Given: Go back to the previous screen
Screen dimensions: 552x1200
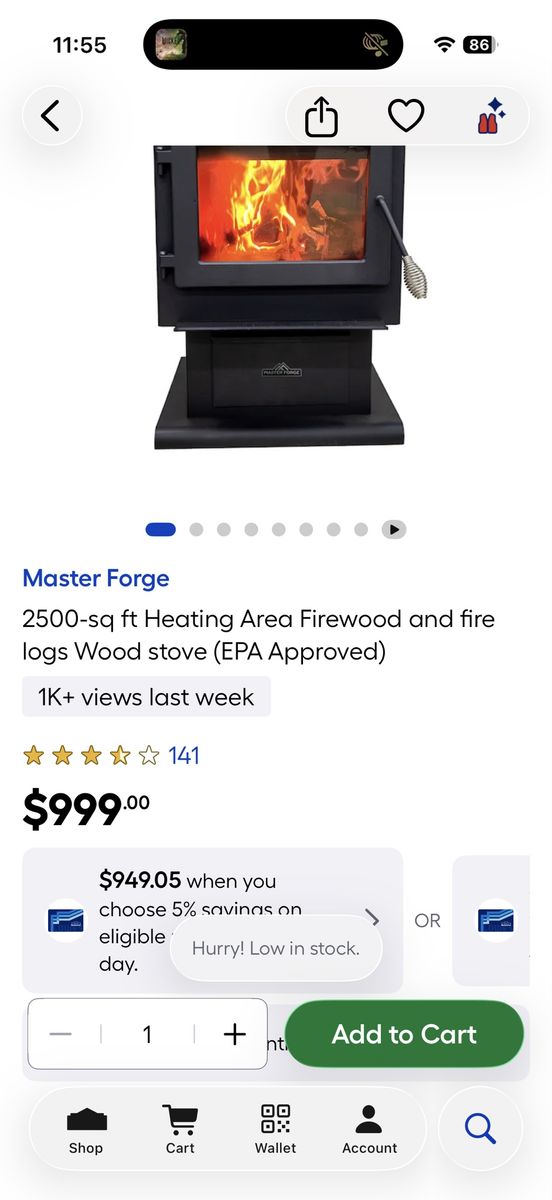Looking at the screenshot, I should [x=51, y=117].
